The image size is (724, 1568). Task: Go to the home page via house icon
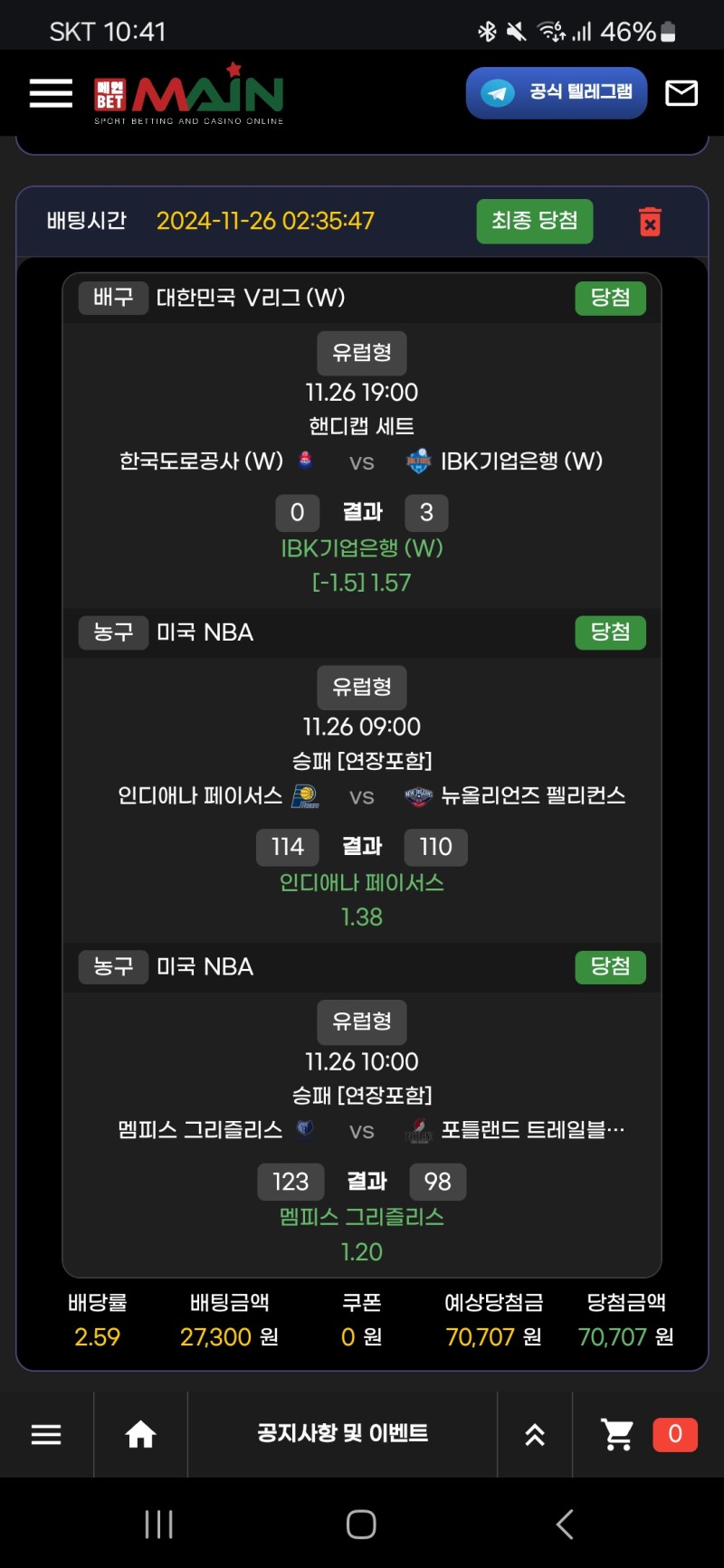pyautogui.click(x=140, y=1434)
